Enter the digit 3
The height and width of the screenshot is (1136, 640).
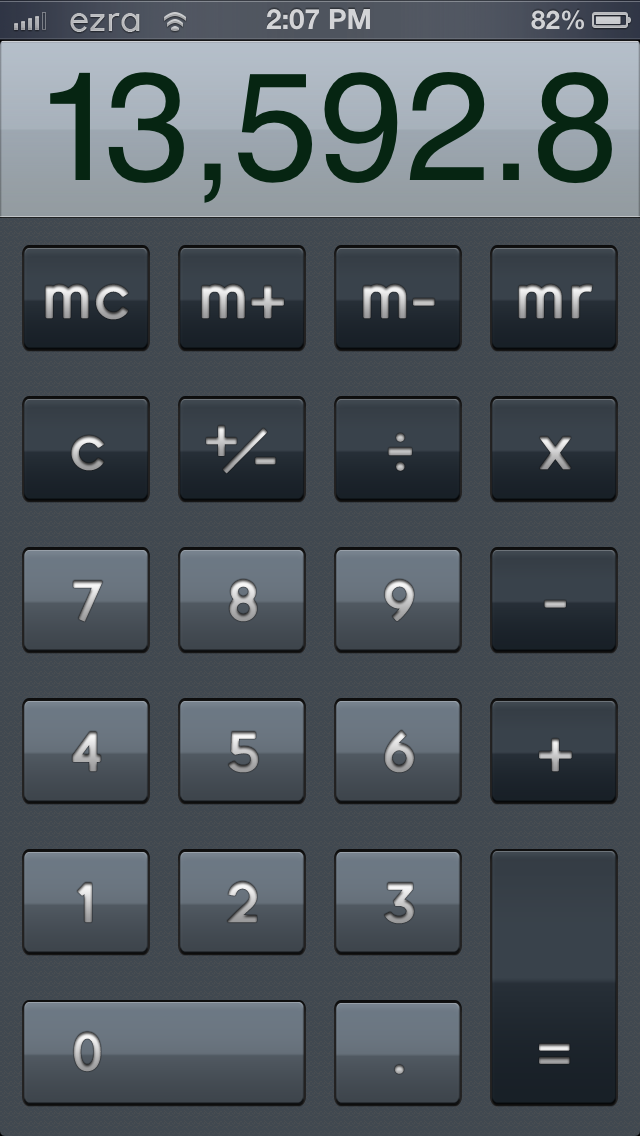point(398,902)
